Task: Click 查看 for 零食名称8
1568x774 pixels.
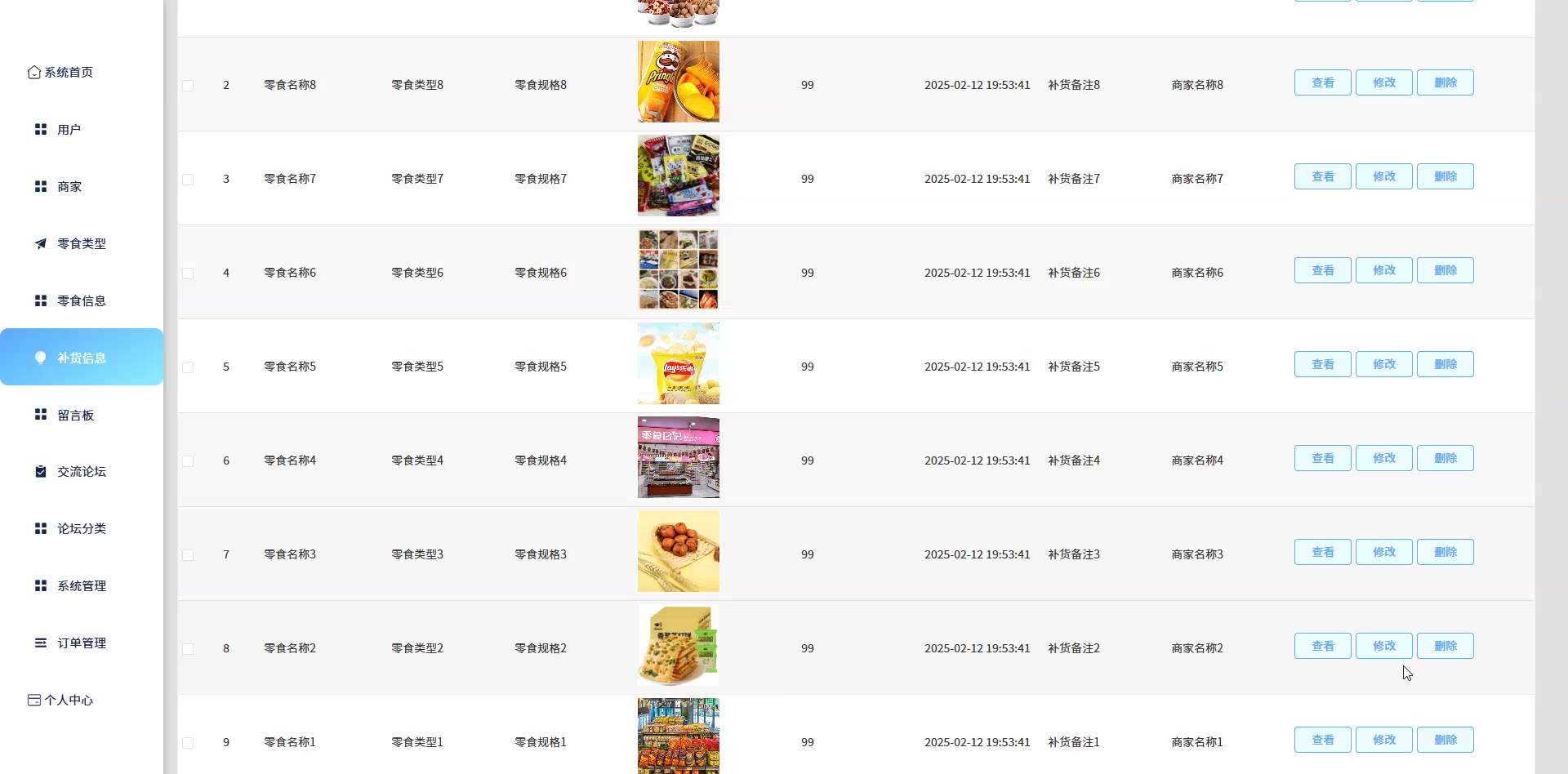Action: pos(1322,82)
